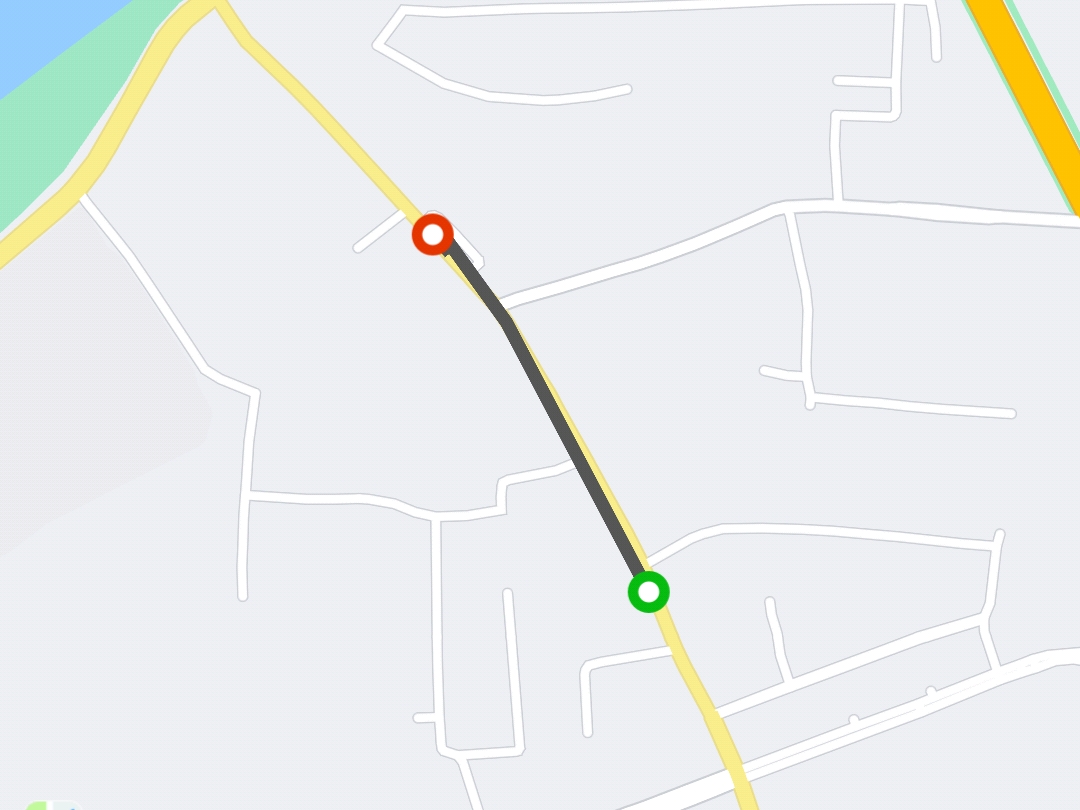Select the green route start marker
Image resolution: width=1080 pixels, height=810 pixels.
[x=648, y=592]
